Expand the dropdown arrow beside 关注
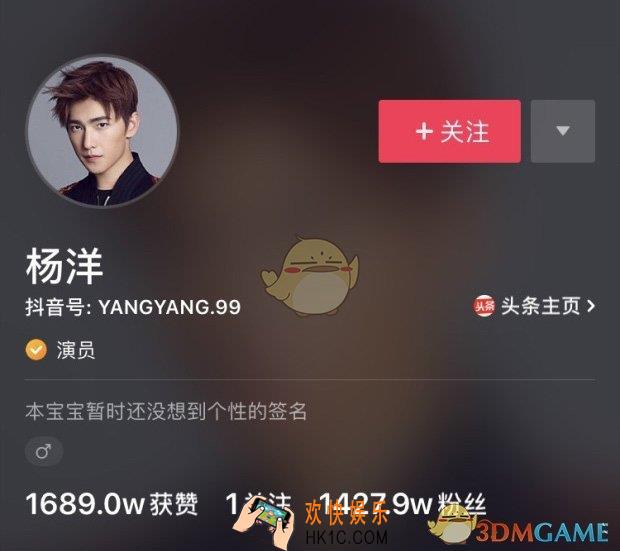The height and width of the screenshot is (551, 620). pyautogui.click(x=562, y=131)
